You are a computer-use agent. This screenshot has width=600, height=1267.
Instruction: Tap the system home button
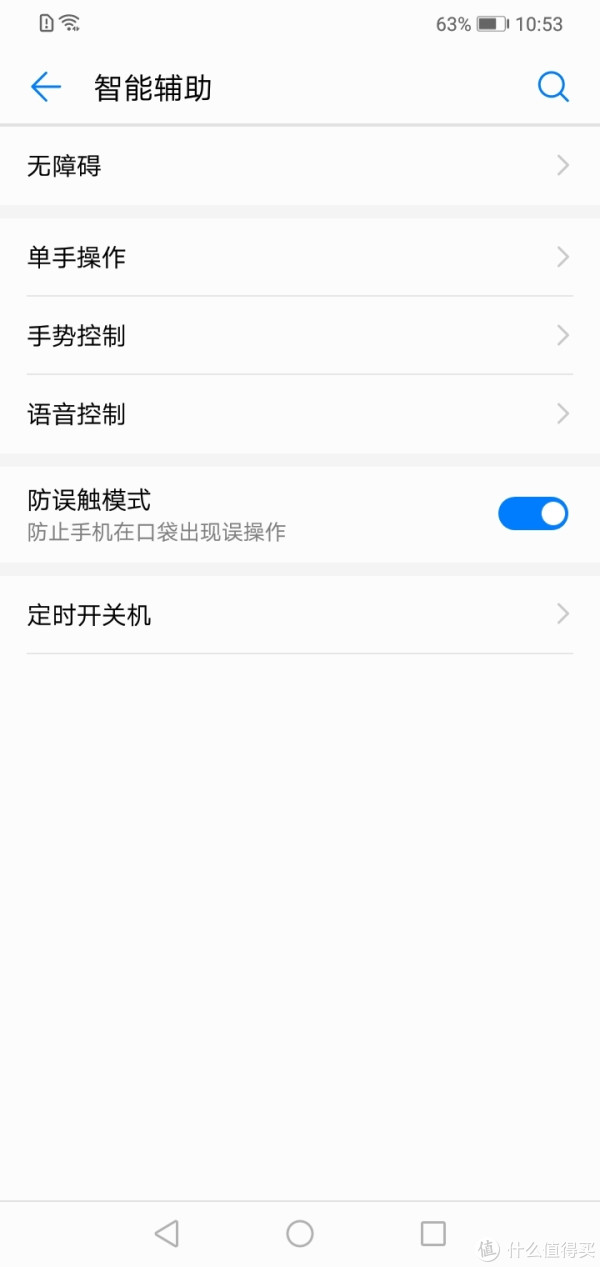pyautogui.click(x=300, y=1233)
